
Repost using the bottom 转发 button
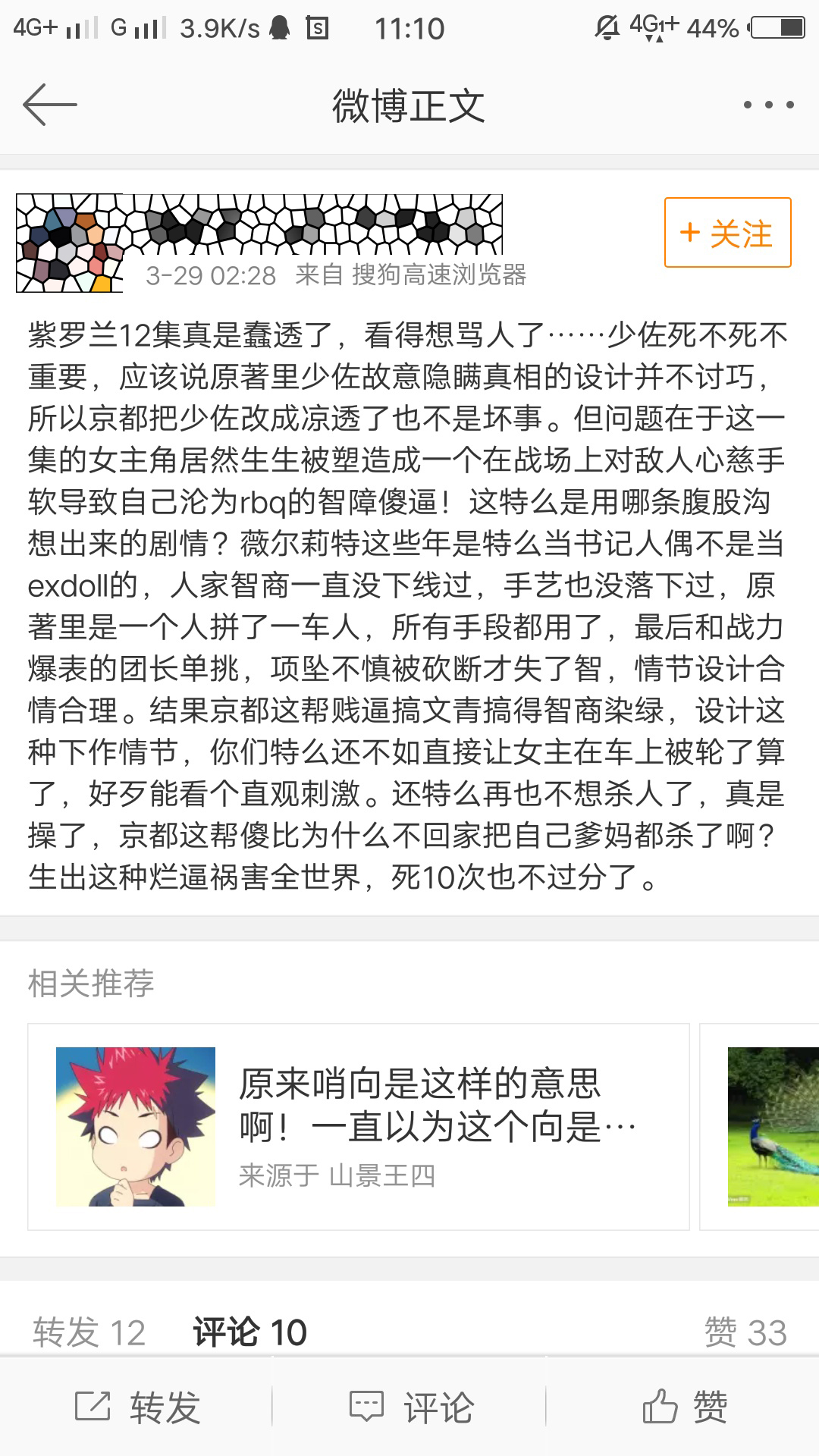[x=138, y=1407]
